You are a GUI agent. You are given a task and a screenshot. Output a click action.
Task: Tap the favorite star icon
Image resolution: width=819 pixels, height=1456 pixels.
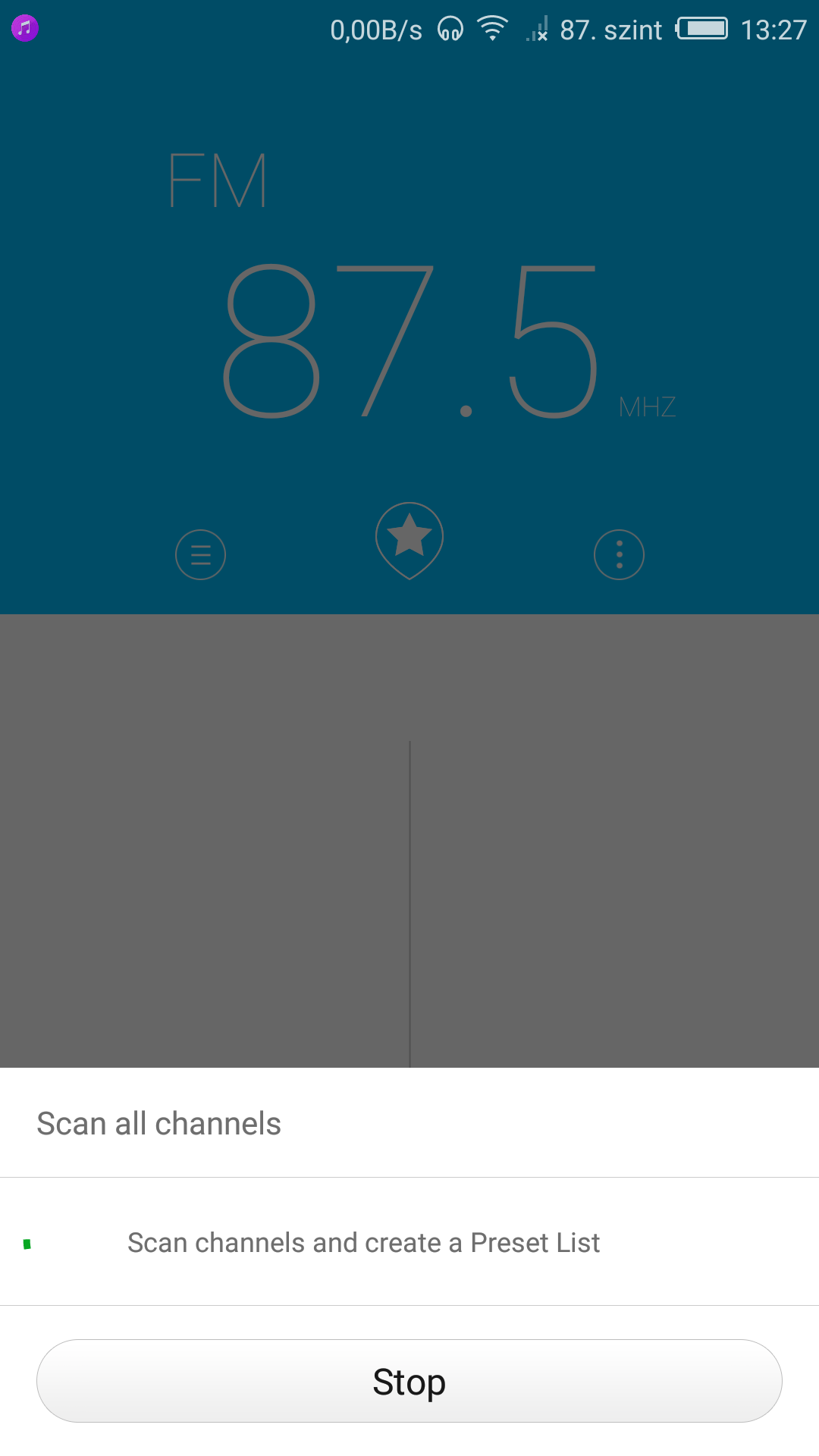coord(409,541)
